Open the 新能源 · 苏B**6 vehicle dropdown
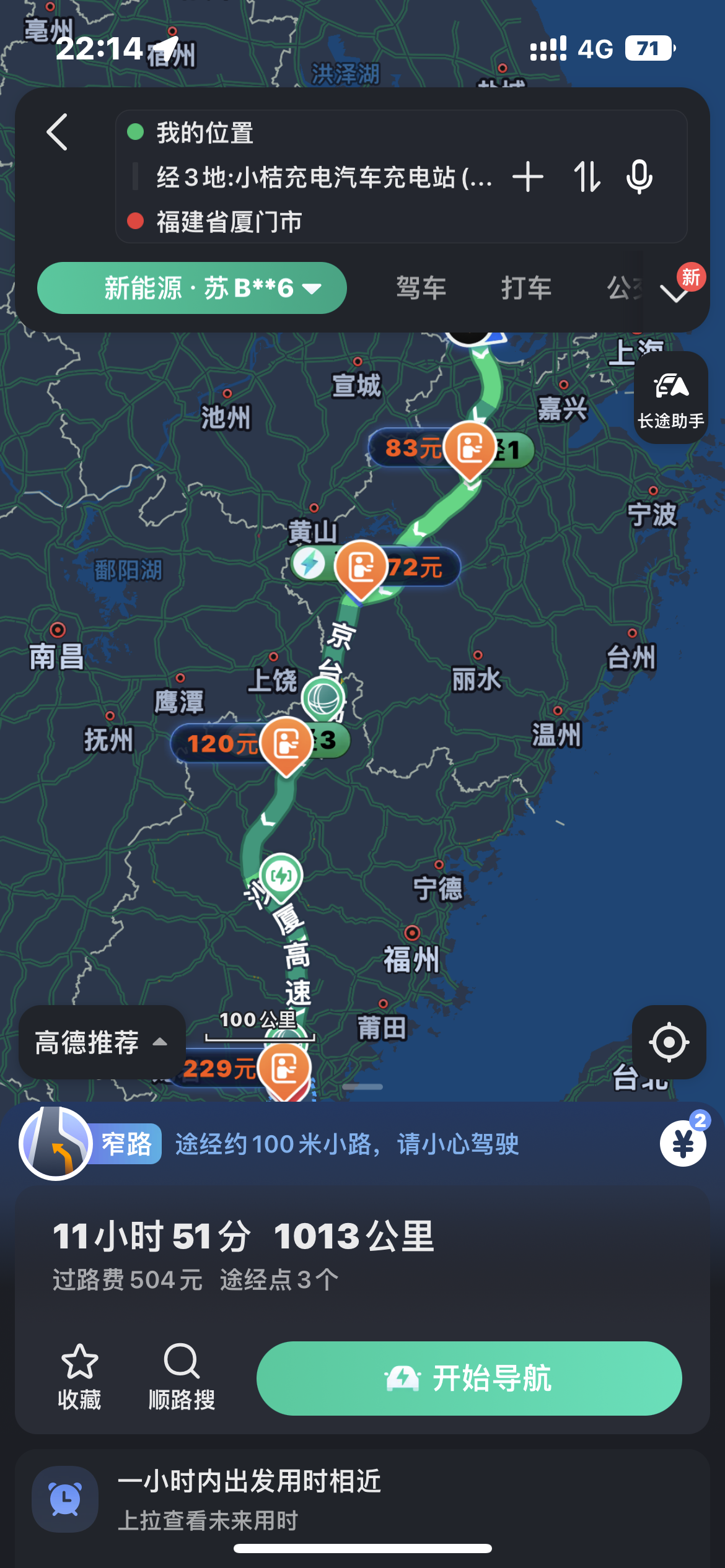The image size is (725, 1568). [x=192, y=288]
